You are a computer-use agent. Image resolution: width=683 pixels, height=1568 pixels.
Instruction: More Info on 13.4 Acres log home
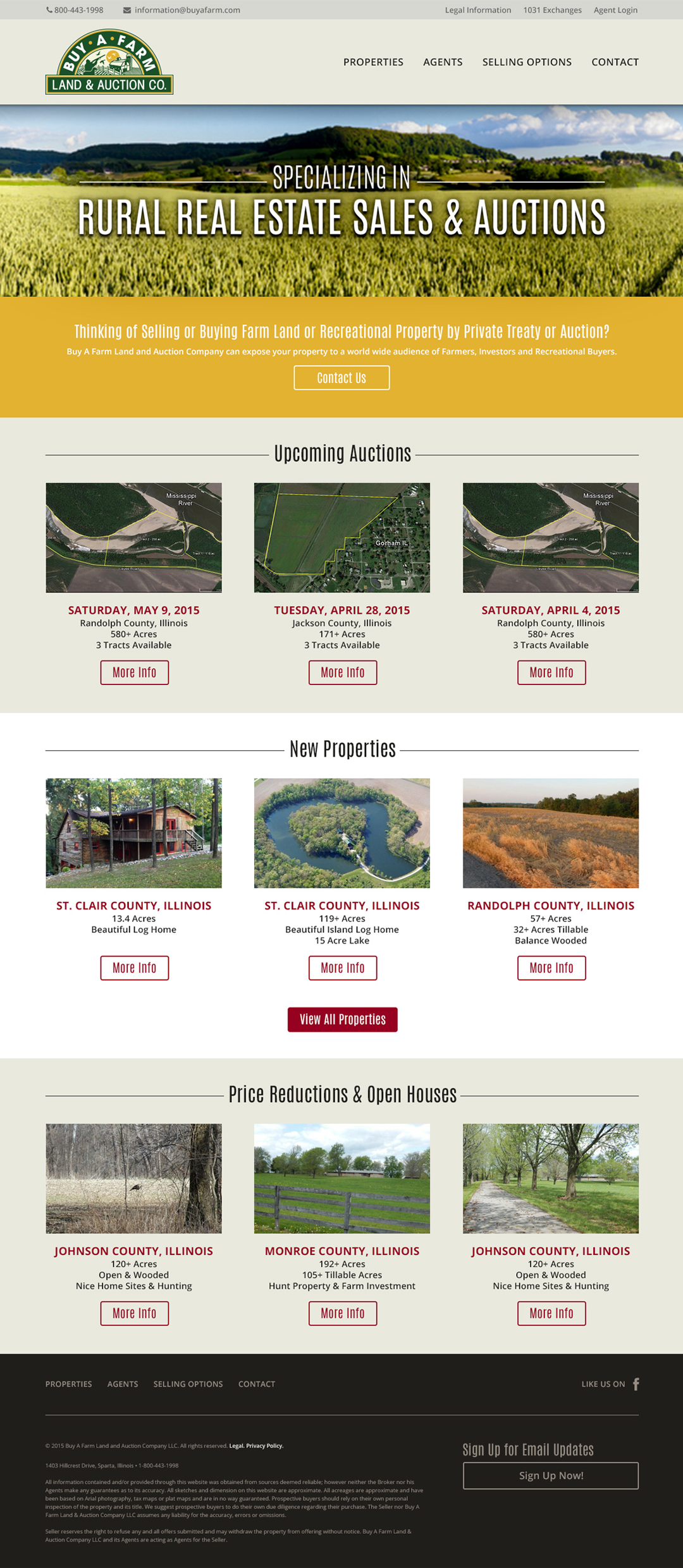click(134, 968)
